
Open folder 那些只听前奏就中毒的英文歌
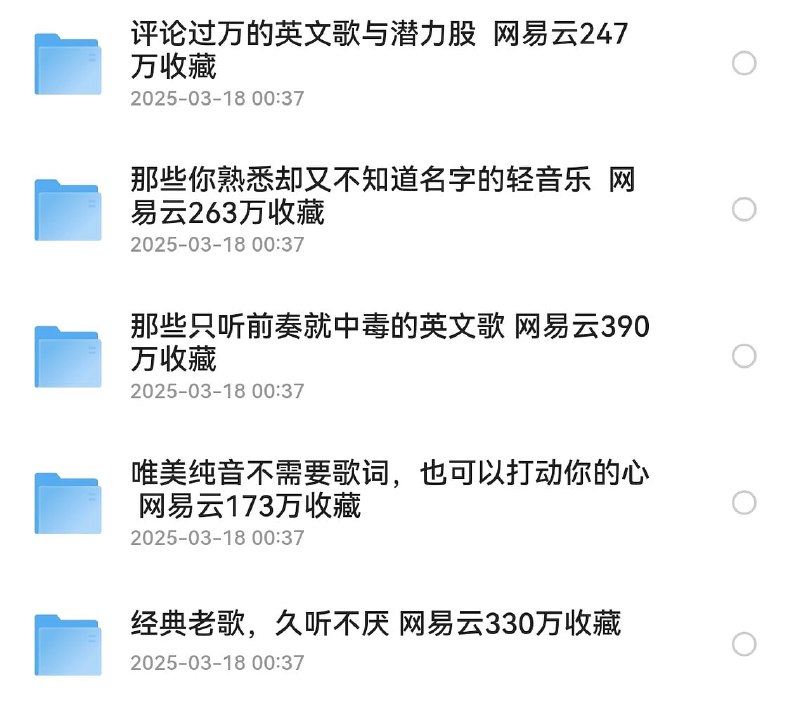coord(390,341)
